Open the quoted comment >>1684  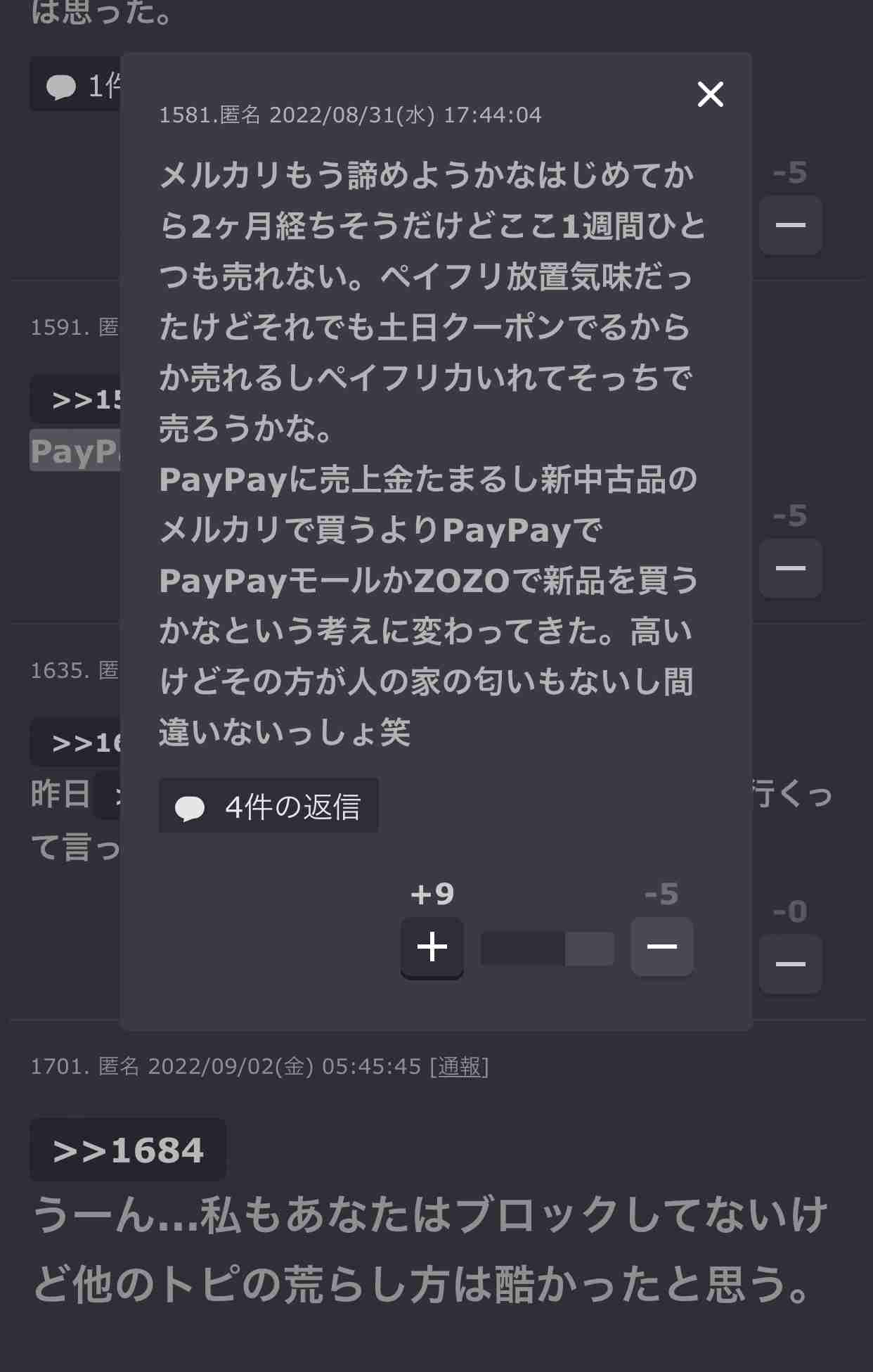click(127, 1148)
